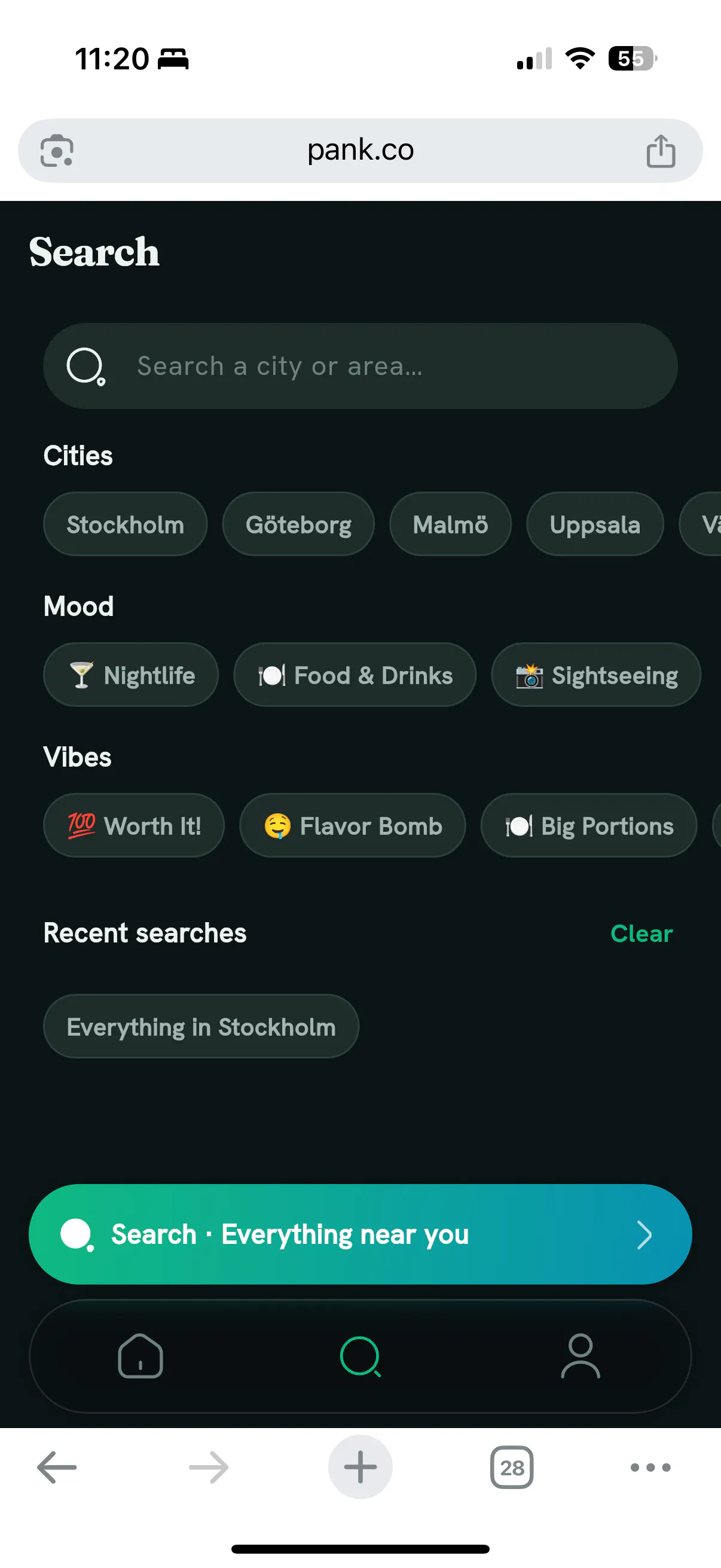Tap the search a city or area field
Screen dimensions: 721x1568
pyautogui.click(x=360, y=366)
